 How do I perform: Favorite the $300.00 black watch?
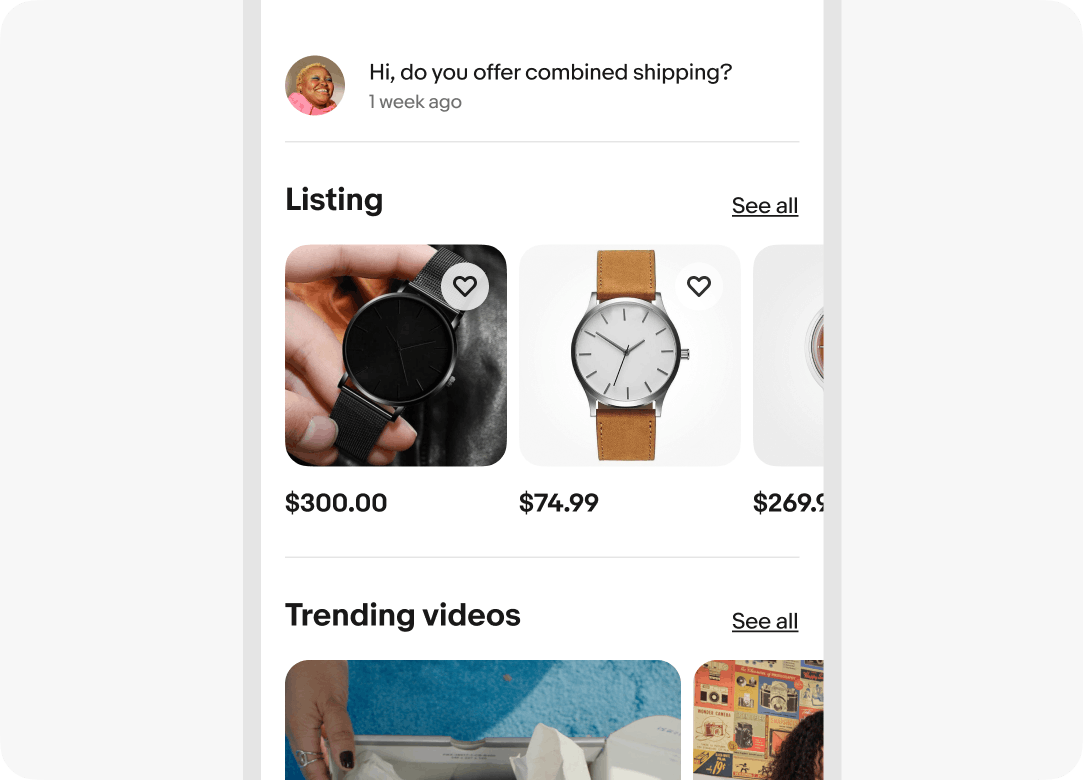[x=465, y=287]
